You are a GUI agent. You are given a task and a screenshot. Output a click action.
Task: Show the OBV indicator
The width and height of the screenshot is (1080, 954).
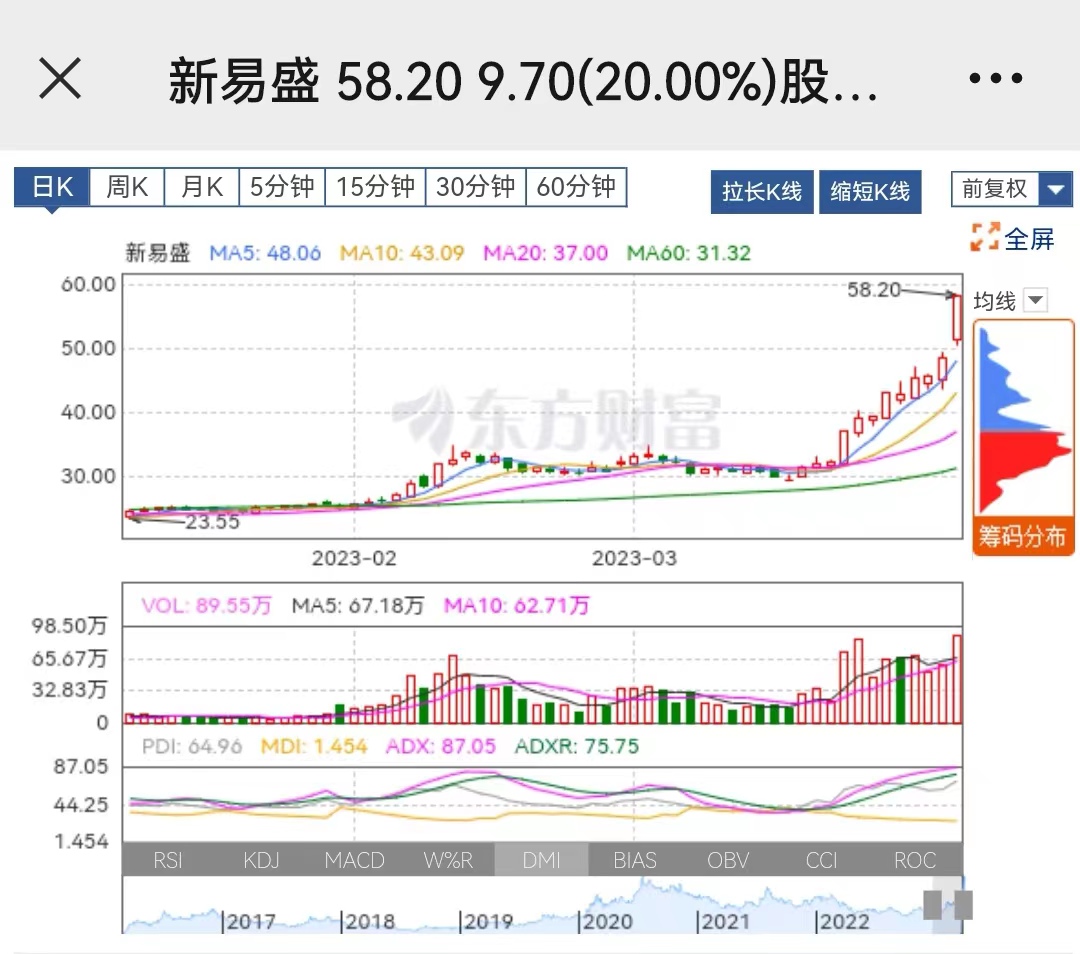coord(728,860)
